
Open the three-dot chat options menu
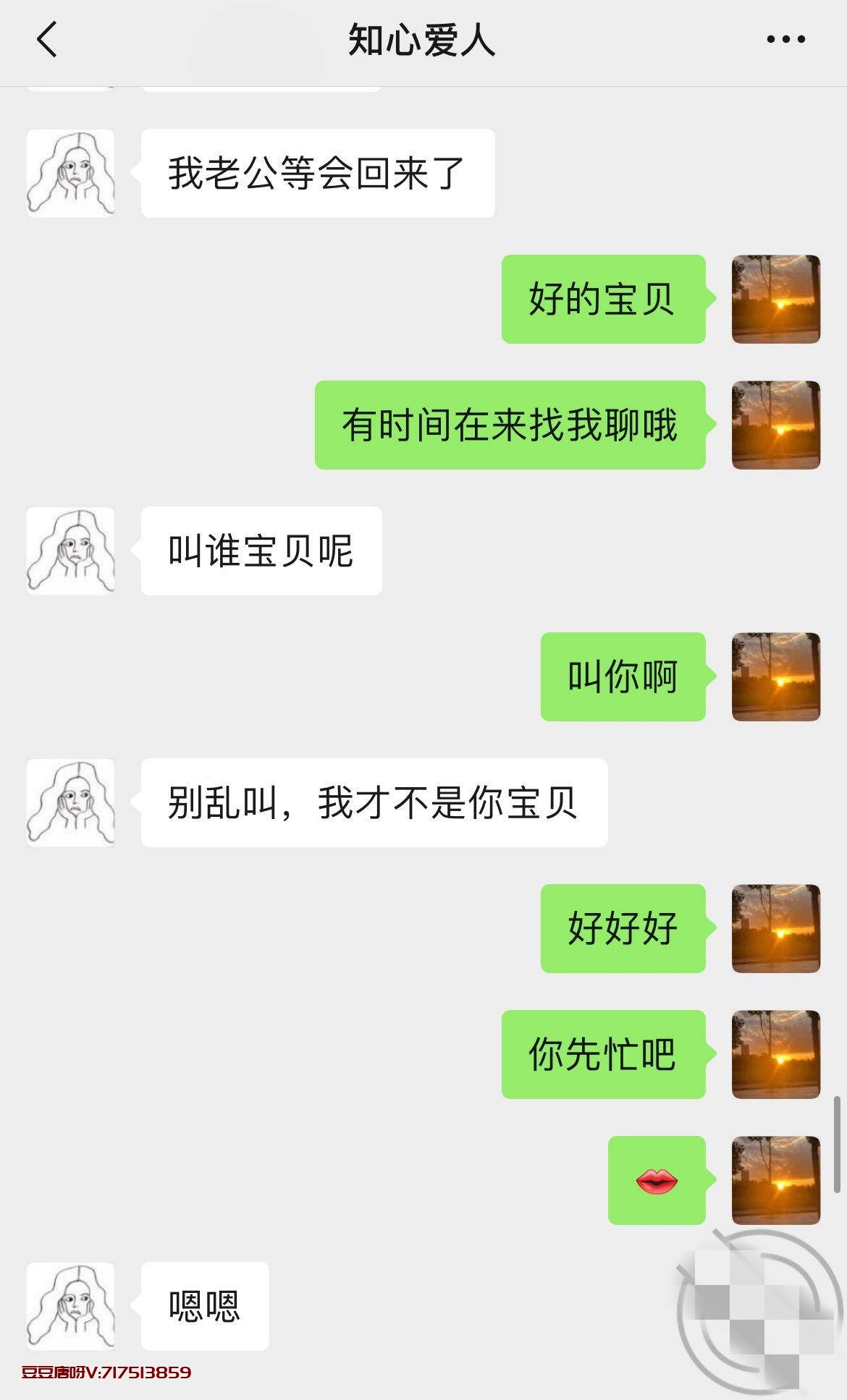785,40
